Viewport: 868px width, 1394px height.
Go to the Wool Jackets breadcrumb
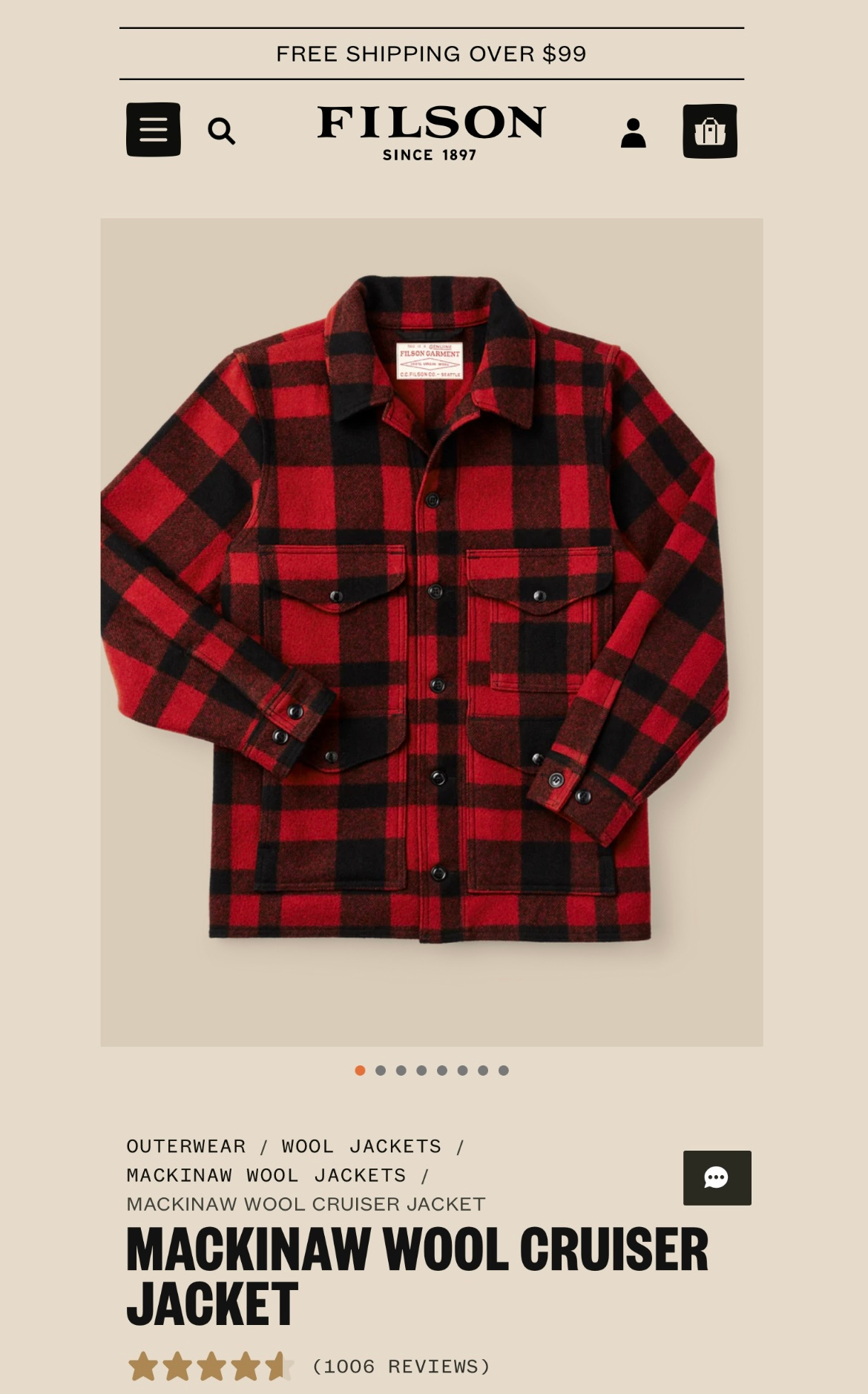tap(361, 1146)
